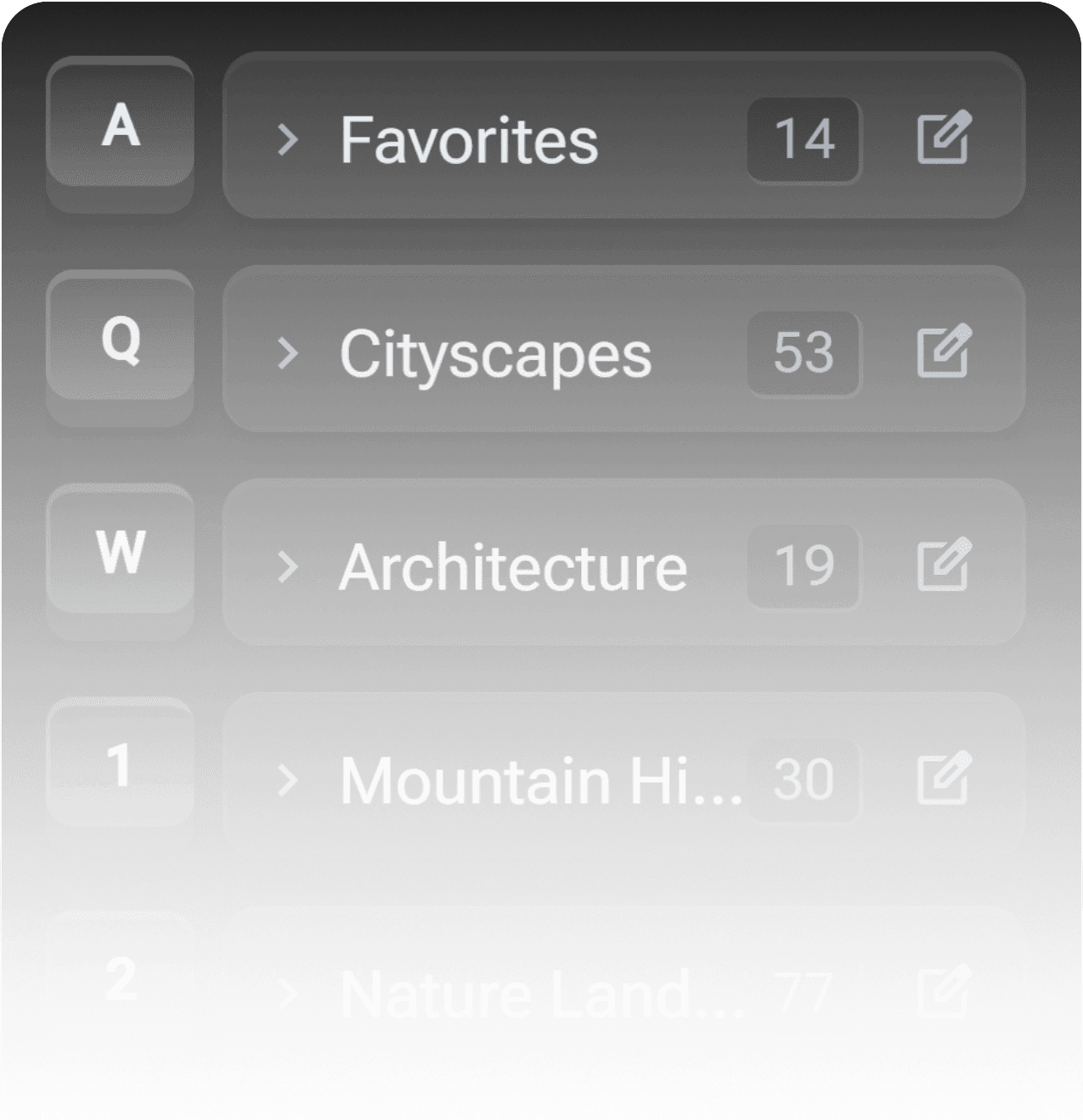Screen dimensions: 1083x1120
Task: Edit the Architecture collection
Action: pos(944,565)
